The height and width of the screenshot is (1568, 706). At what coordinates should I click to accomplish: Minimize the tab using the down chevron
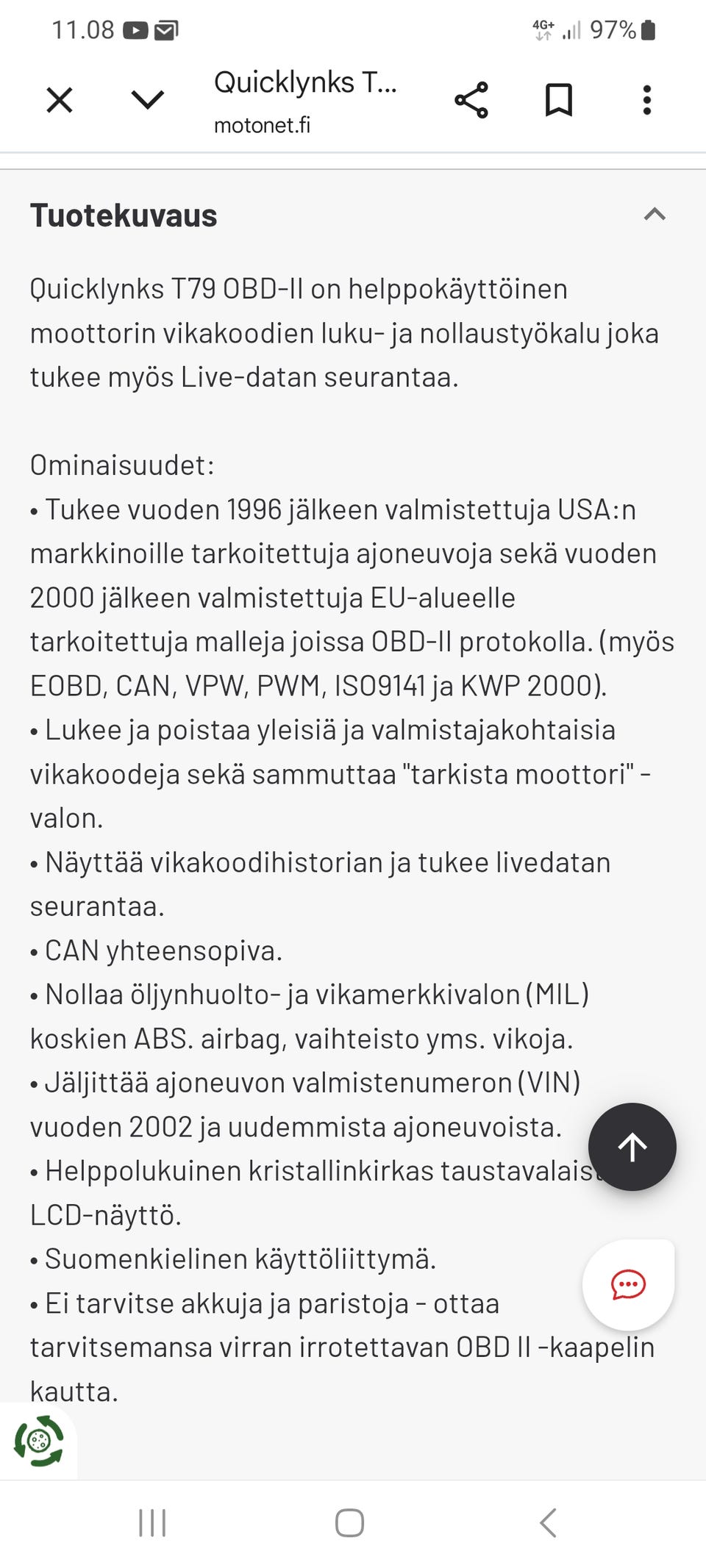[x=147, y=100]
